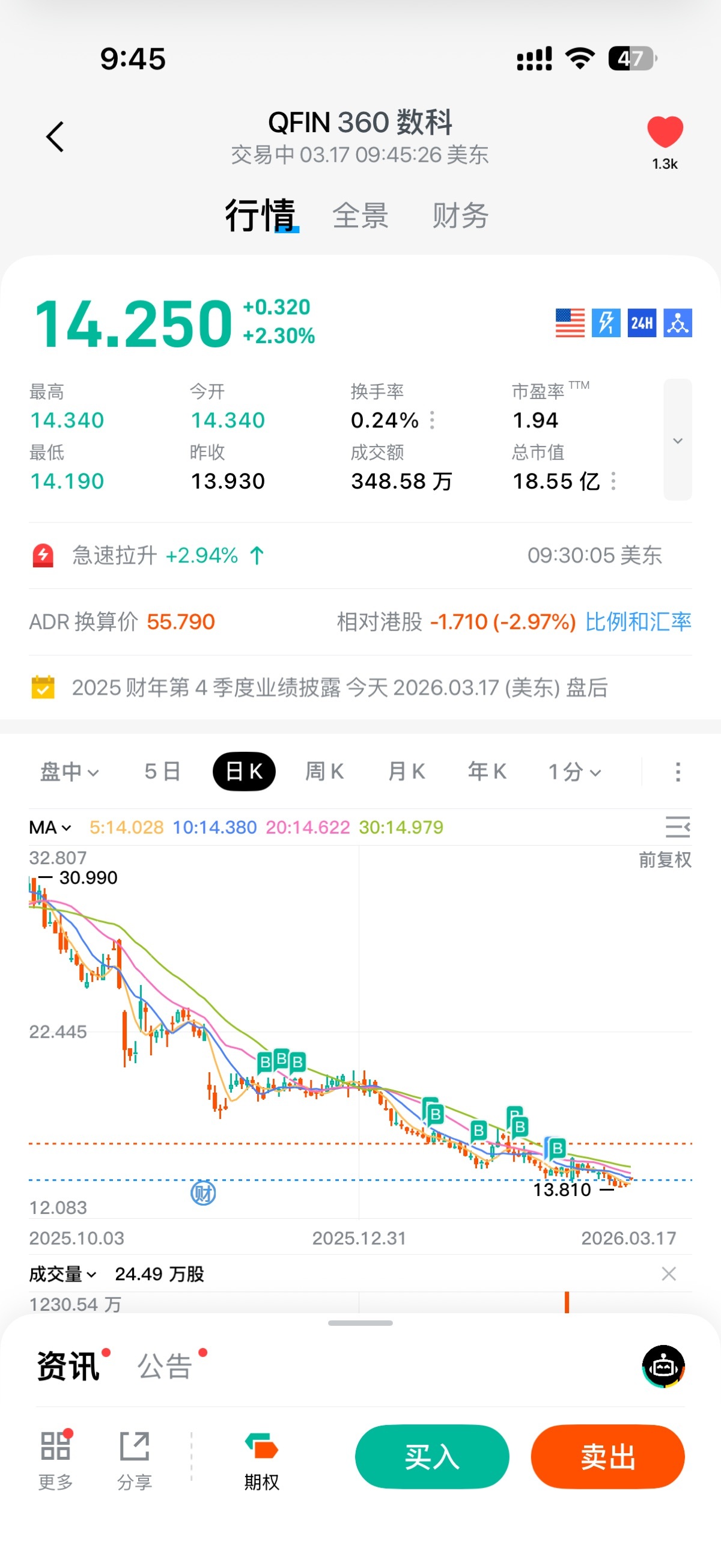
Task: Select the 月K chart period
Action: tap(406, 772)
